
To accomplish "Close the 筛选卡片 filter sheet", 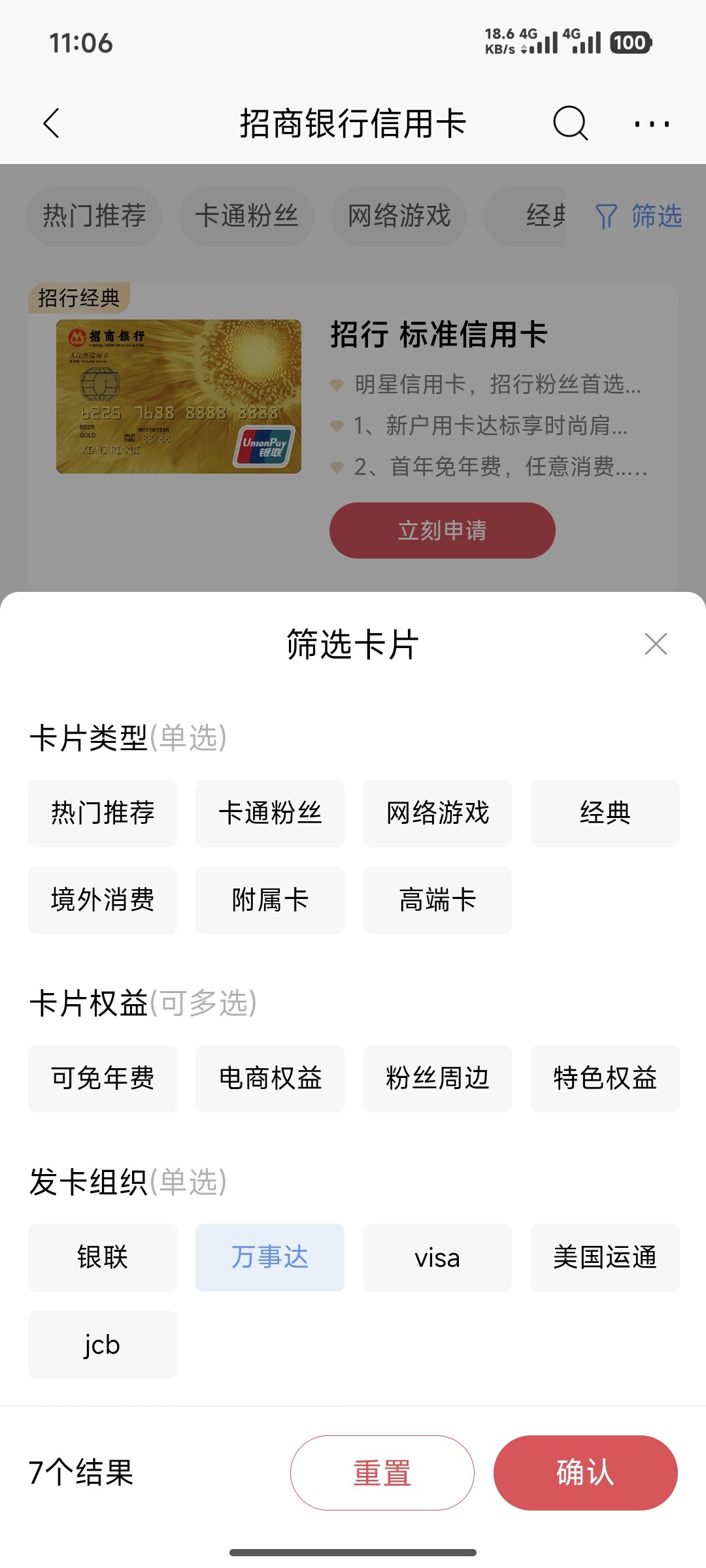I will pyautogui.click(x=656, y=644).
